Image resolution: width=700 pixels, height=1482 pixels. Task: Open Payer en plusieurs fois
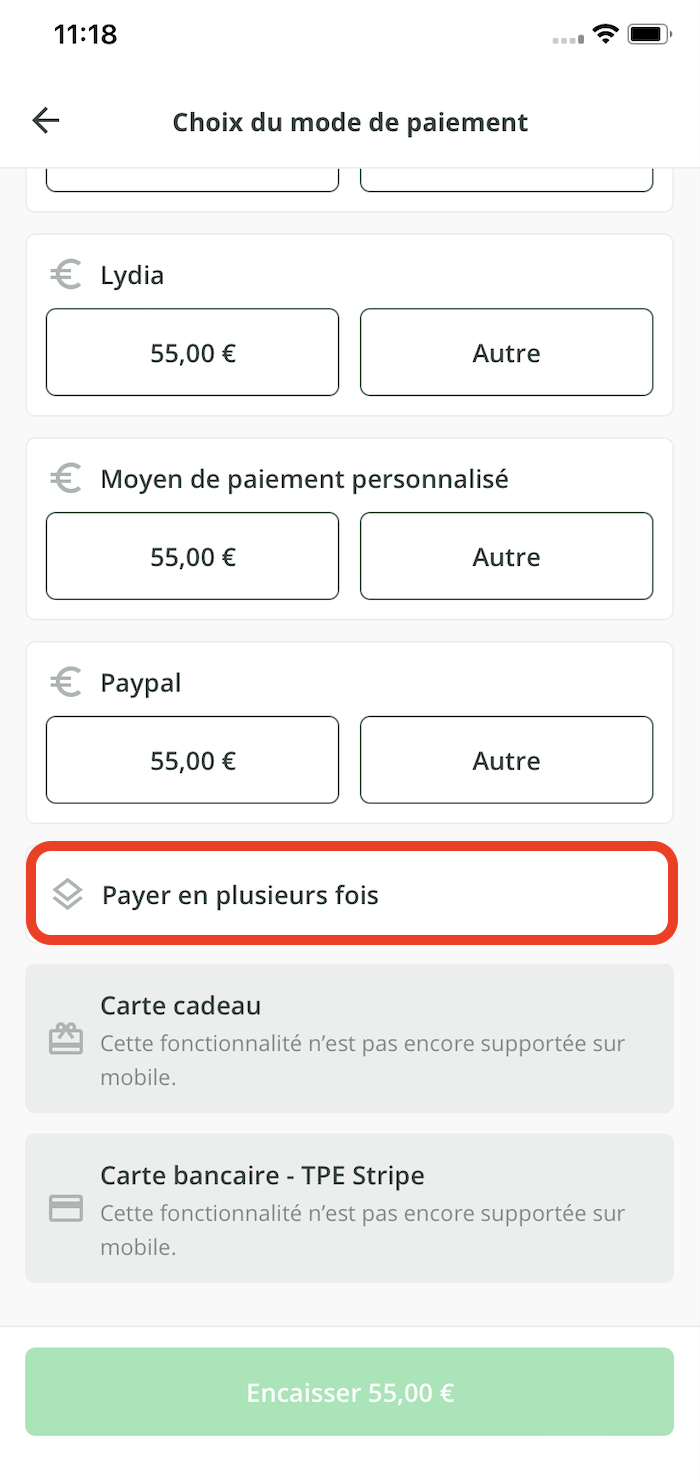[x=350, y=894]
